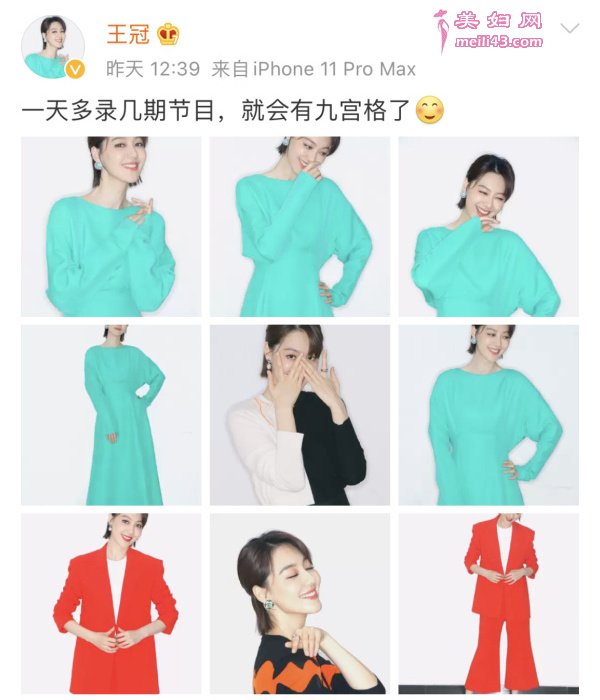Open the 王冠 username profile link

coord(127,35)
